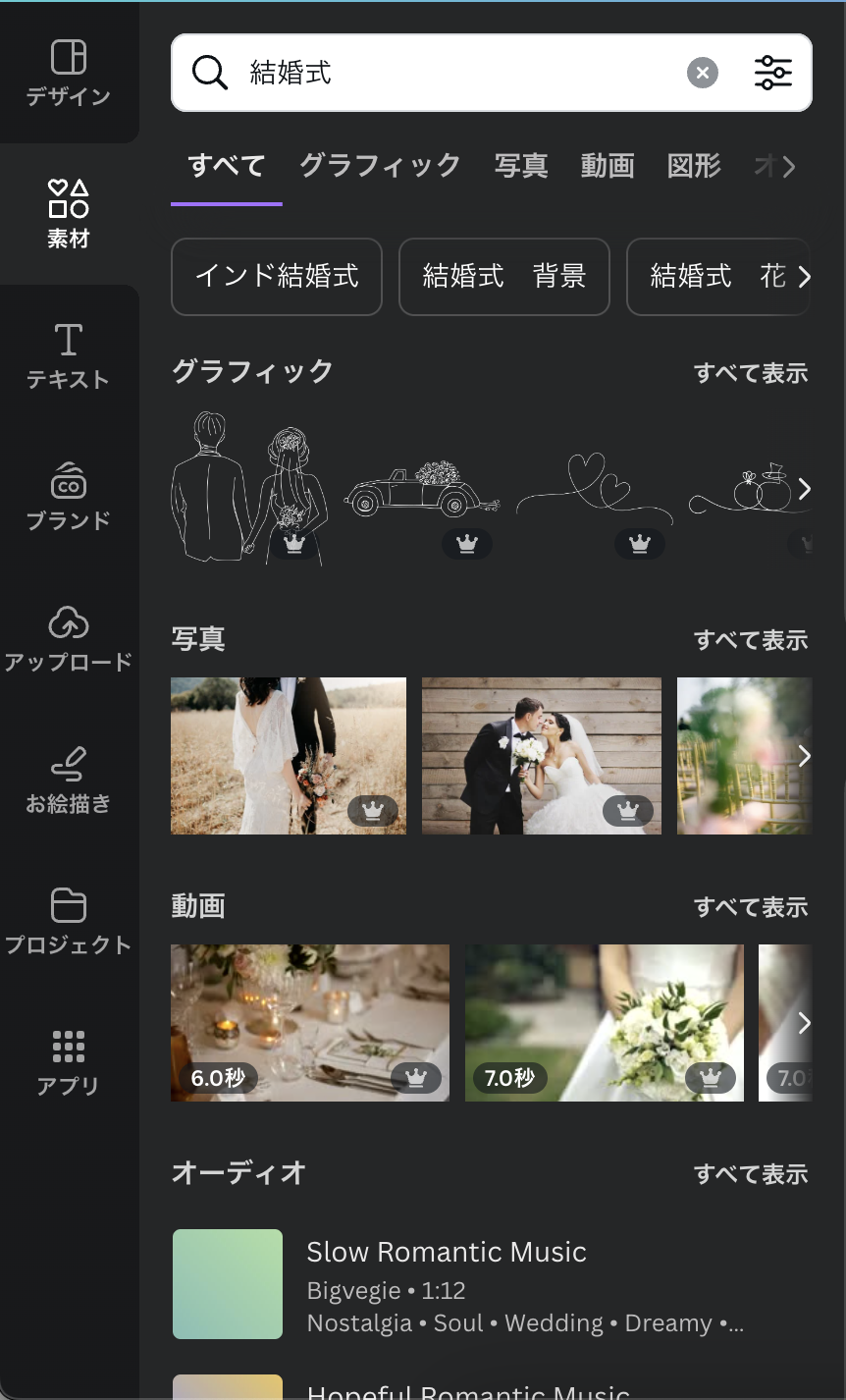
Task: Switch to the 動画 tab
Action: point(608,166)
